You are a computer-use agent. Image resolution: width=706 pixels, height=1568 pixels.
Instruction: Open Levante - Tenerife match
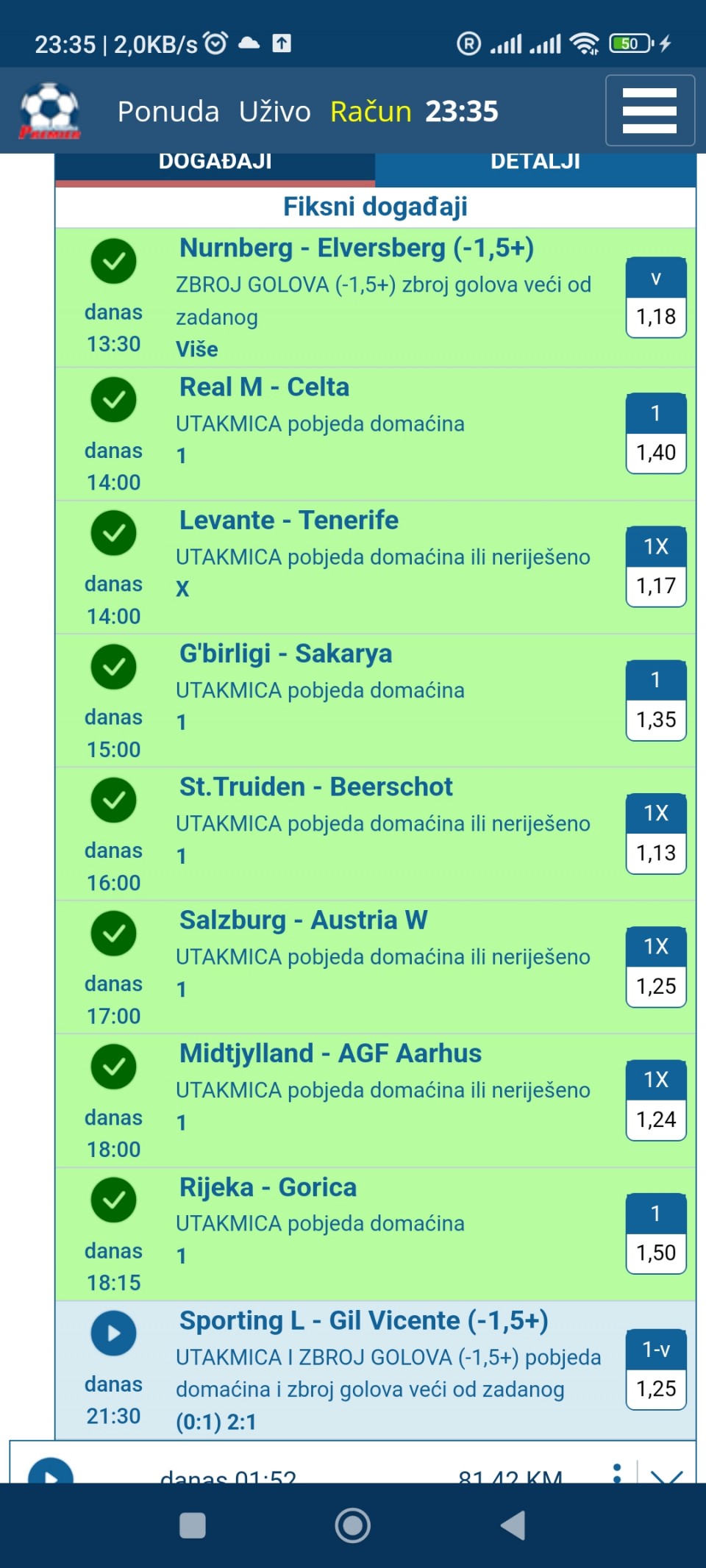tap(289, 520)
